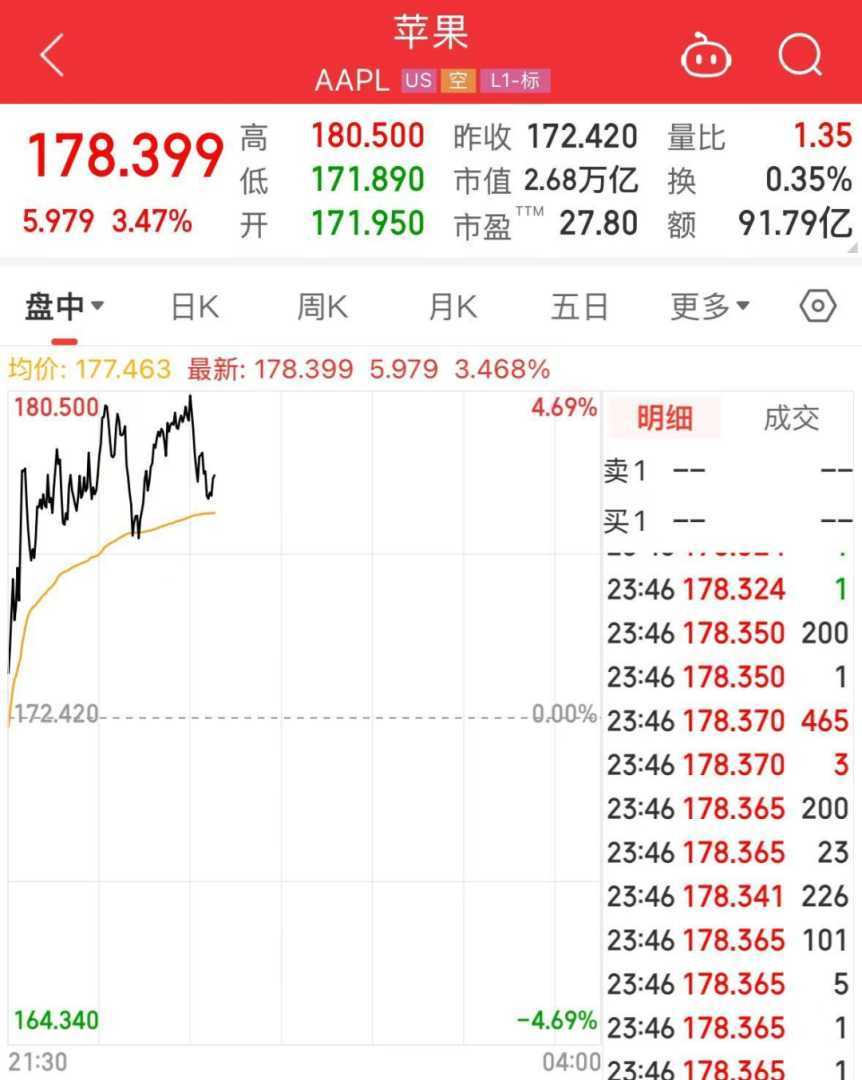Open the robot assistant icon
This screenshot has height=1080, width=862.
click(706, 55)
